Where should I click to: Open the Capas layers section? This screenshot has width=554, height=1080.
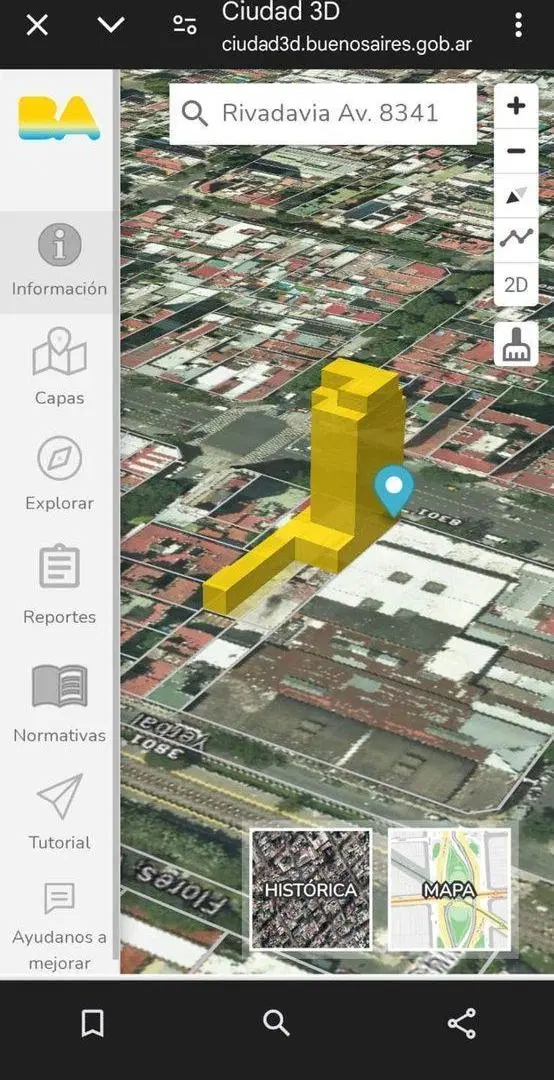59,367
